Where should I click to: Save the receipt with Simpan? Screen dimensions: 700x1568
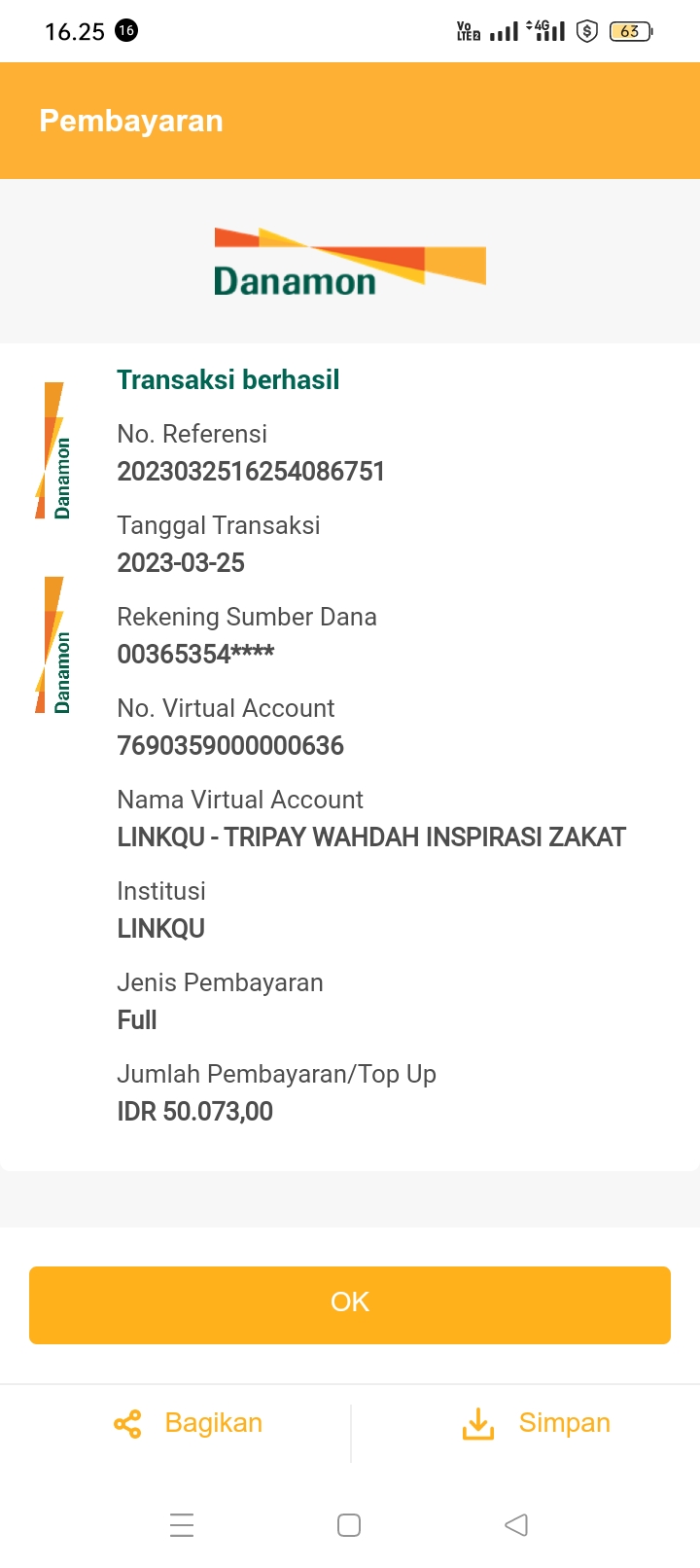pyautogui.click(x=536, y=1423)
